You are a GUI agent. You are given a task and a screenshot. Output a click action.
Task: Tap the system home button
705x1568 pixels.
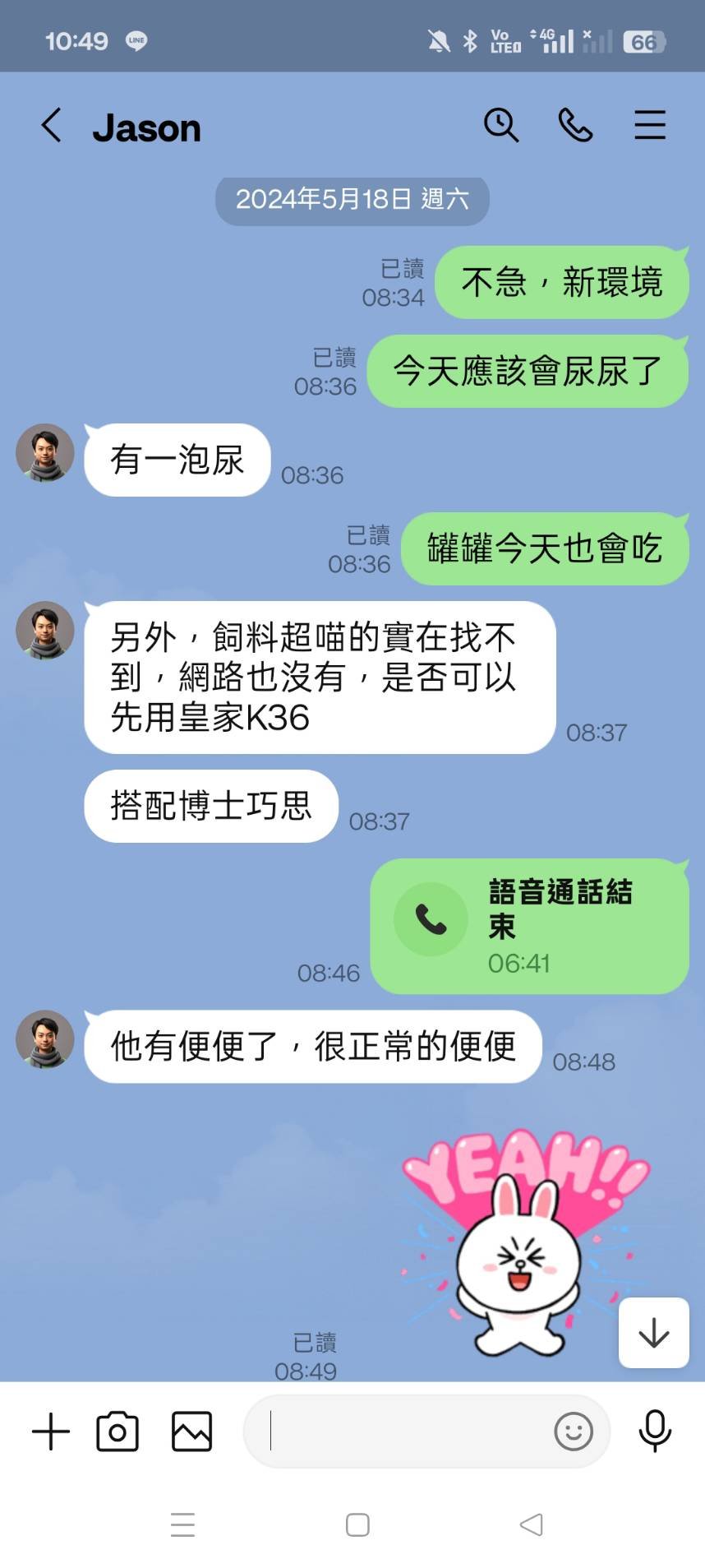click(x=357, y=1524)
